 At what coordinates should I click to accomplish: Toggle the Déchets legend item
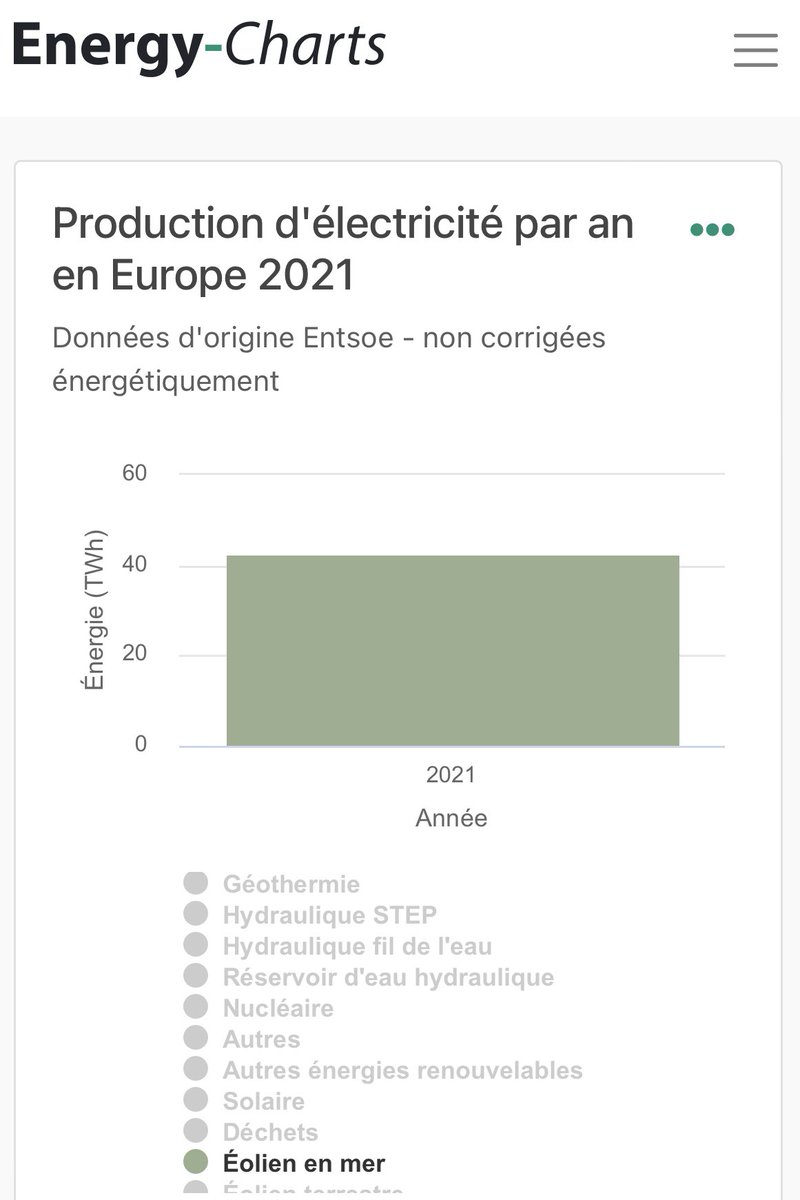pyautogui.click(x=270, y=1132)
